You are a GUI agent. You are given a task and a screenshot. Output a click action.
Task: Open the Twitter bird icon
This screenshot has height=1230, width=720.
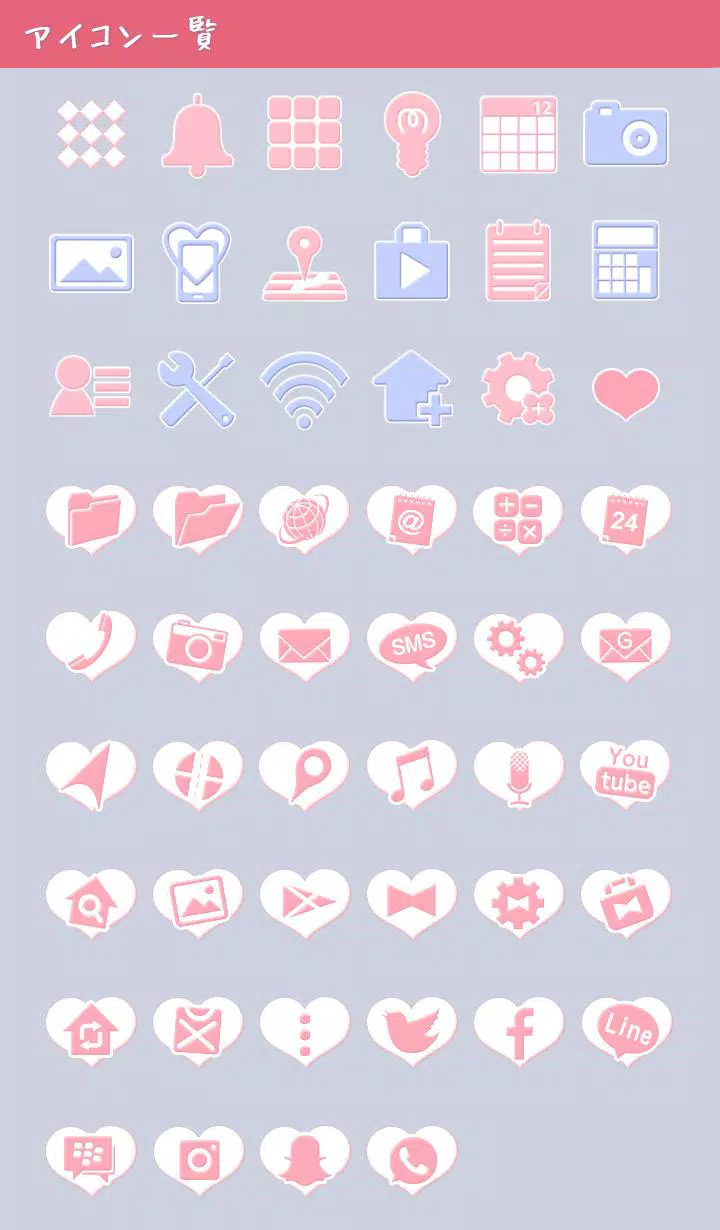coord(412,1027)
